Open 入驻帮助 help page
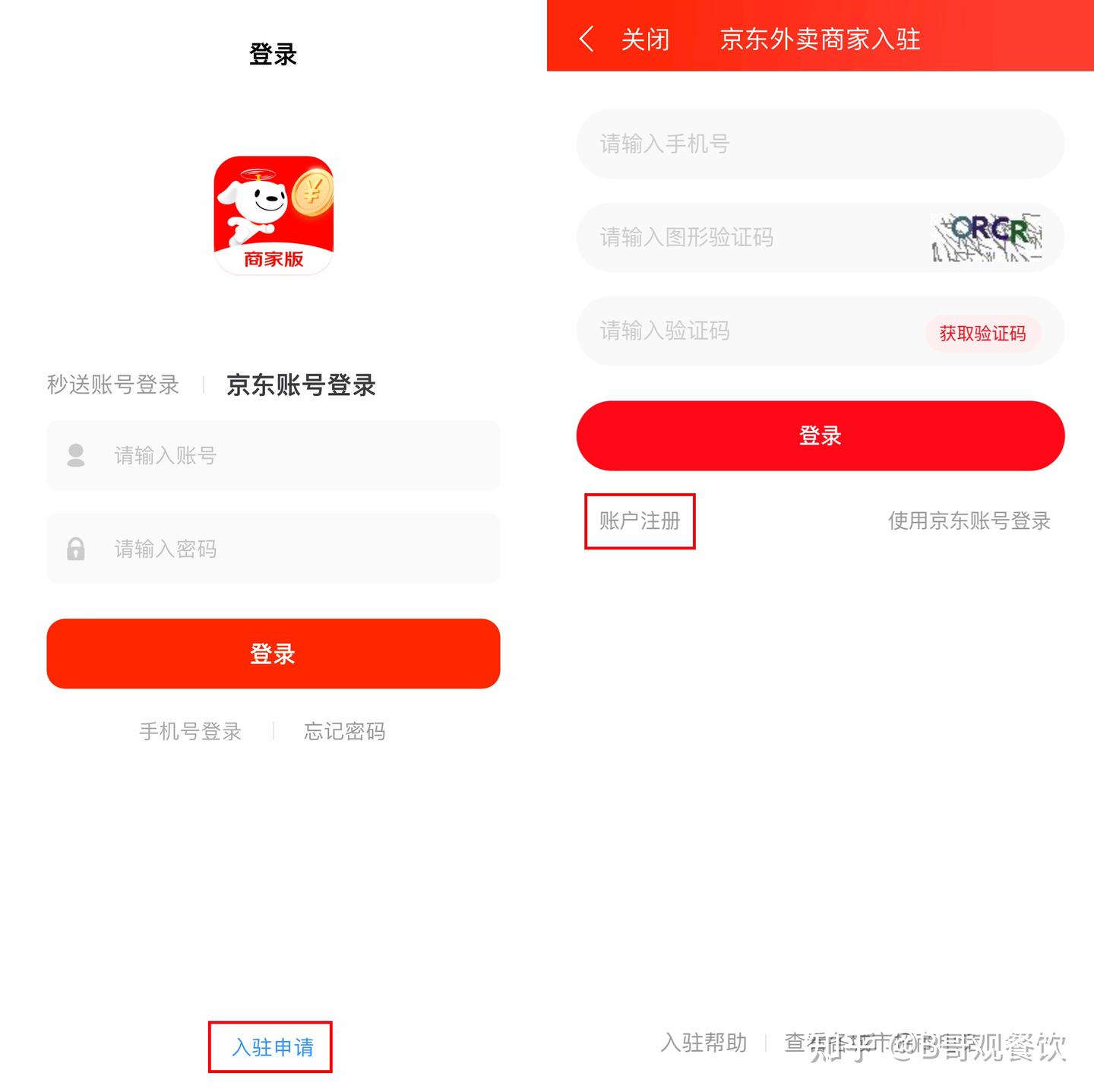Screen dimensions: 1094x1092 coord(704,1042)
